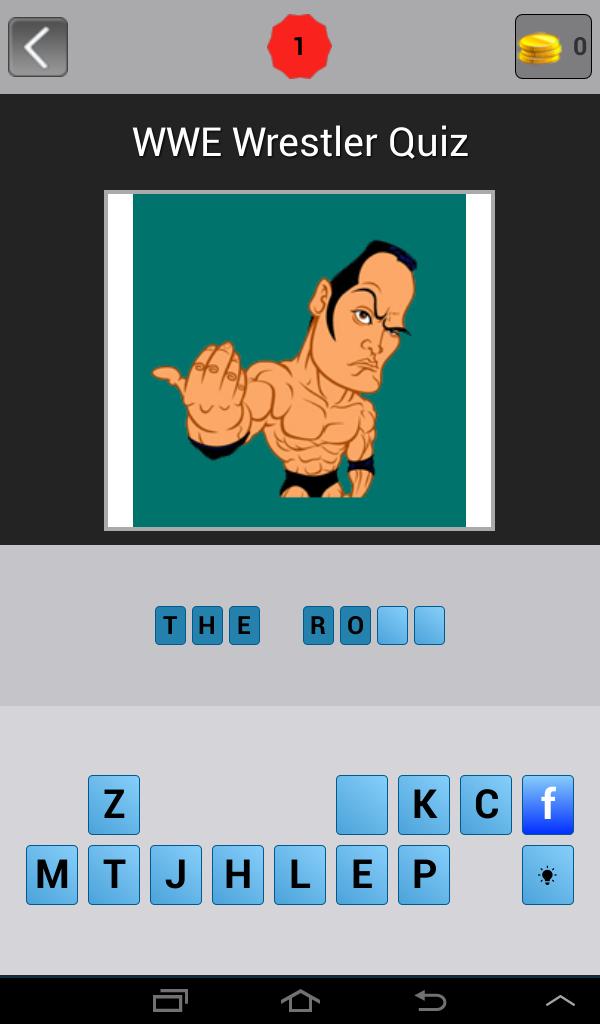This screenshot has width=600, height=1024.
Task: Select the letter M tile
Action: tap(52, 875)
